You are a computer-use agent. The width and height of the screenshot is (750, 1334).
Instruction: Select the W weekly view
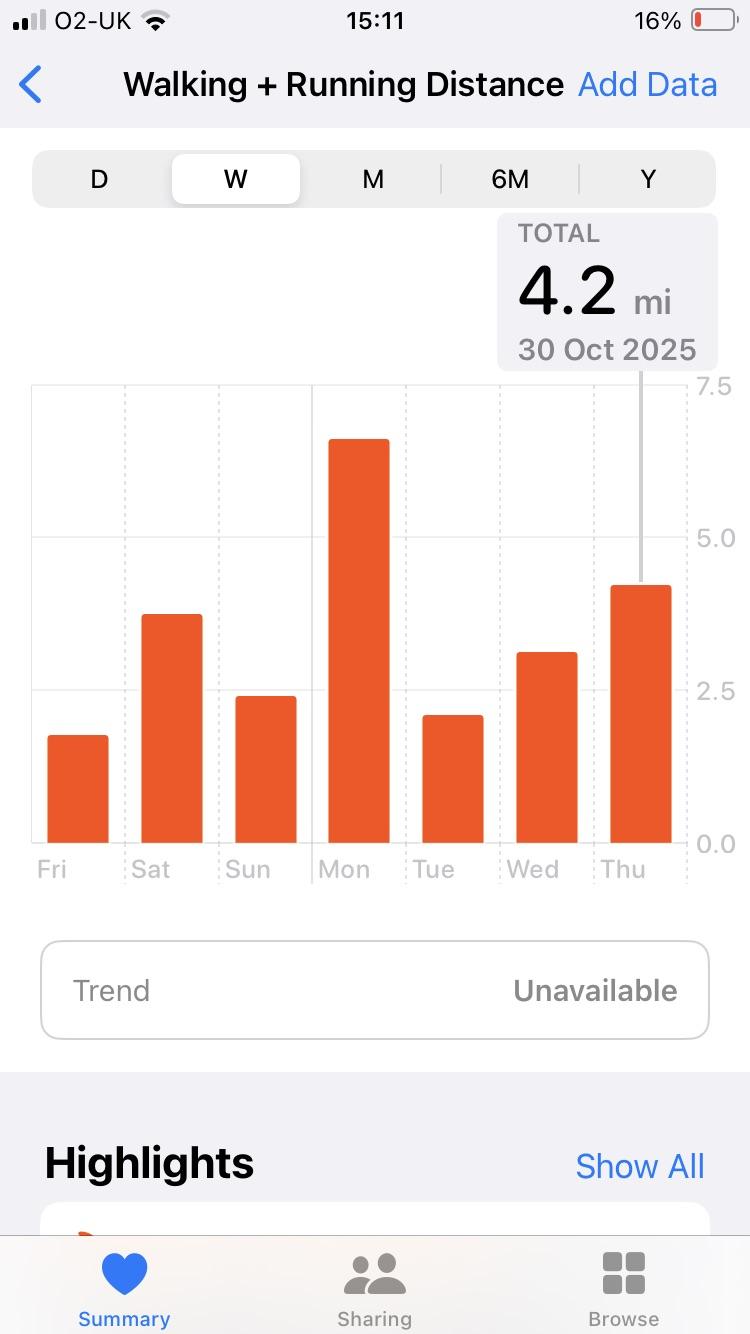coord(236,179)
